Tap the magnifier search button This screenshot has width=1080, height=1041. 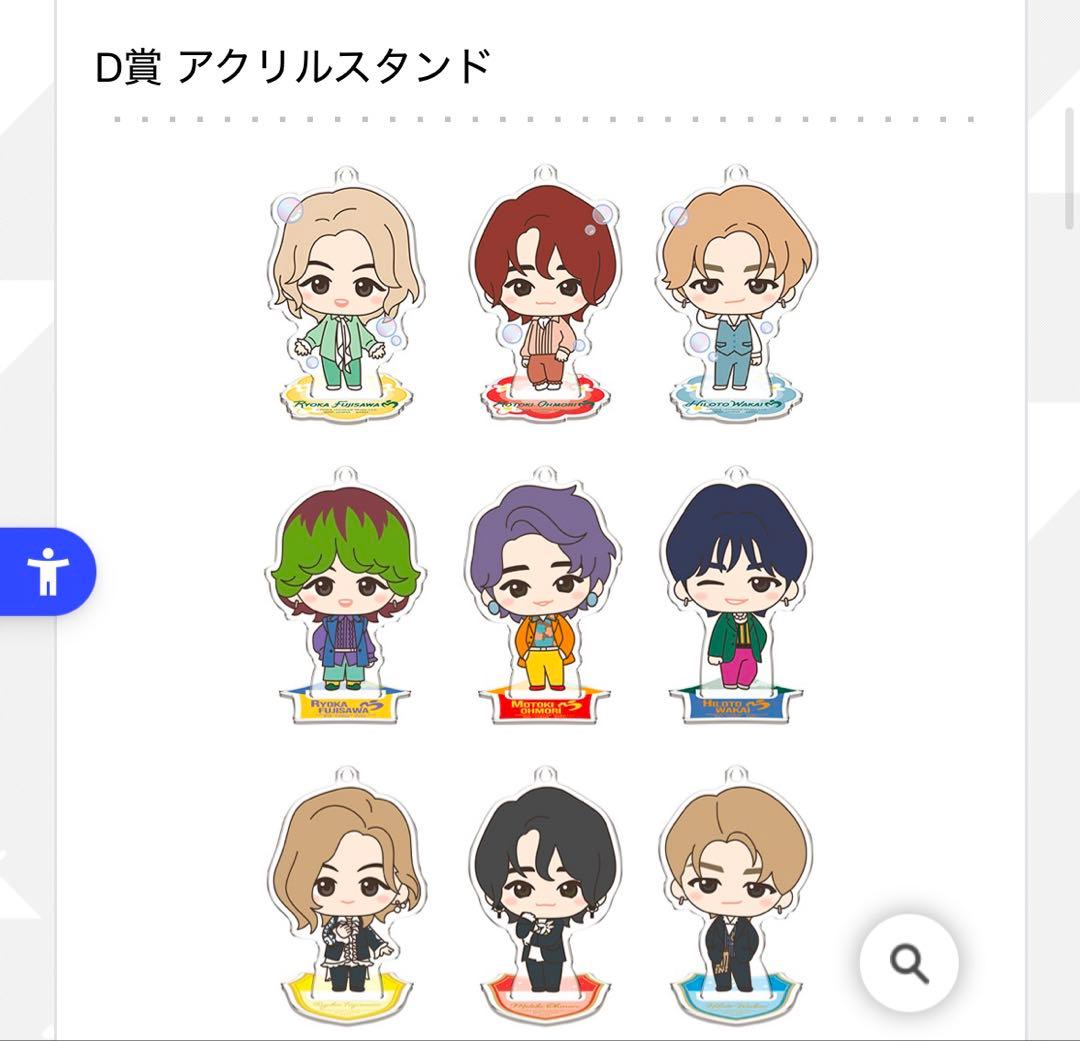click(x=908, y=962)
